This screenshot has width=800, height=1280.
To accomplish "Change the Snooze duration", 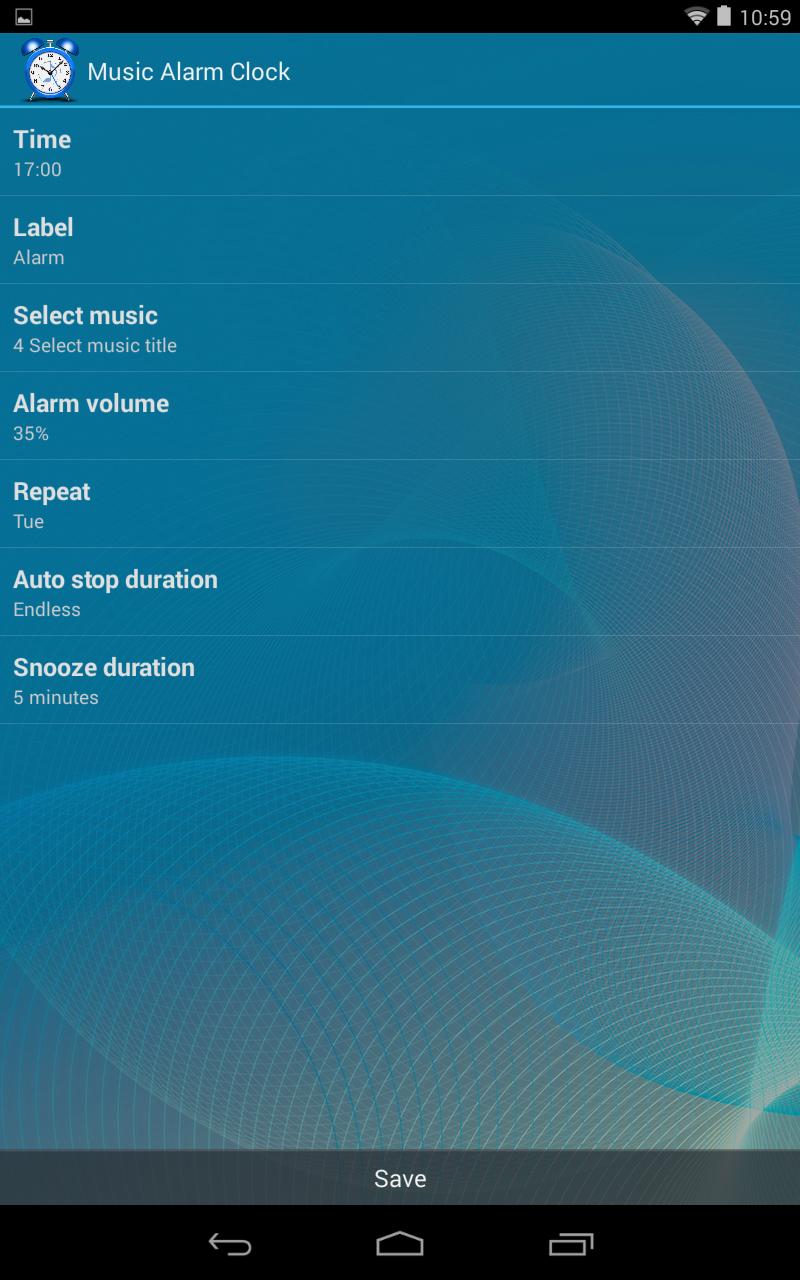I will [400, 680].
